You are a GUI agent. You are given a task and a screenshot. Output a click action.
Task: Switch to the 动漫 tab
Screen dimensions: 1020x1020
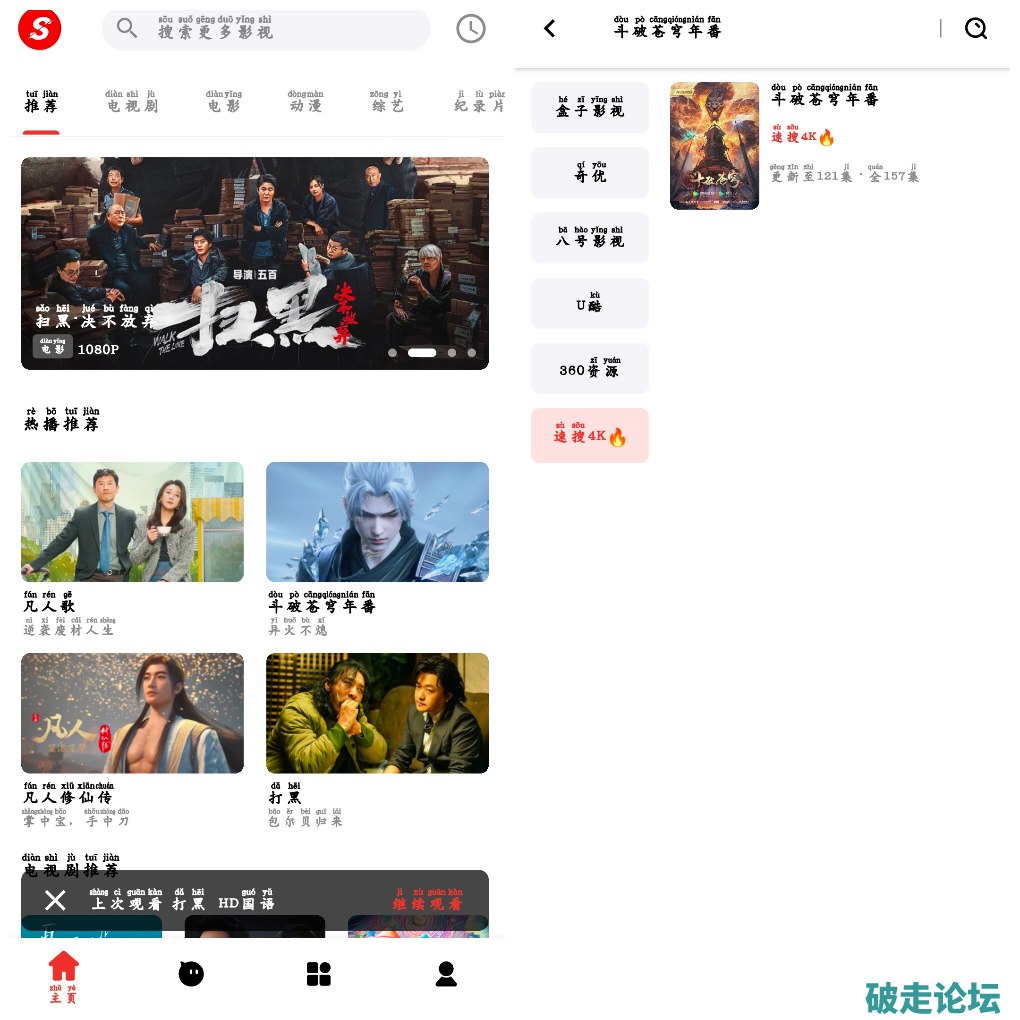[305, 102]
